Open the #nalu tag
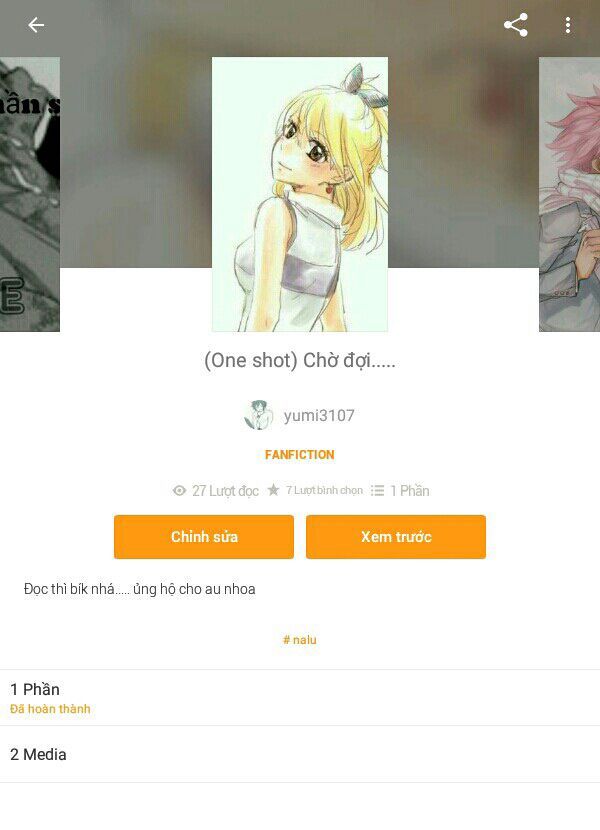600x830 pixels. pos(300,640)
